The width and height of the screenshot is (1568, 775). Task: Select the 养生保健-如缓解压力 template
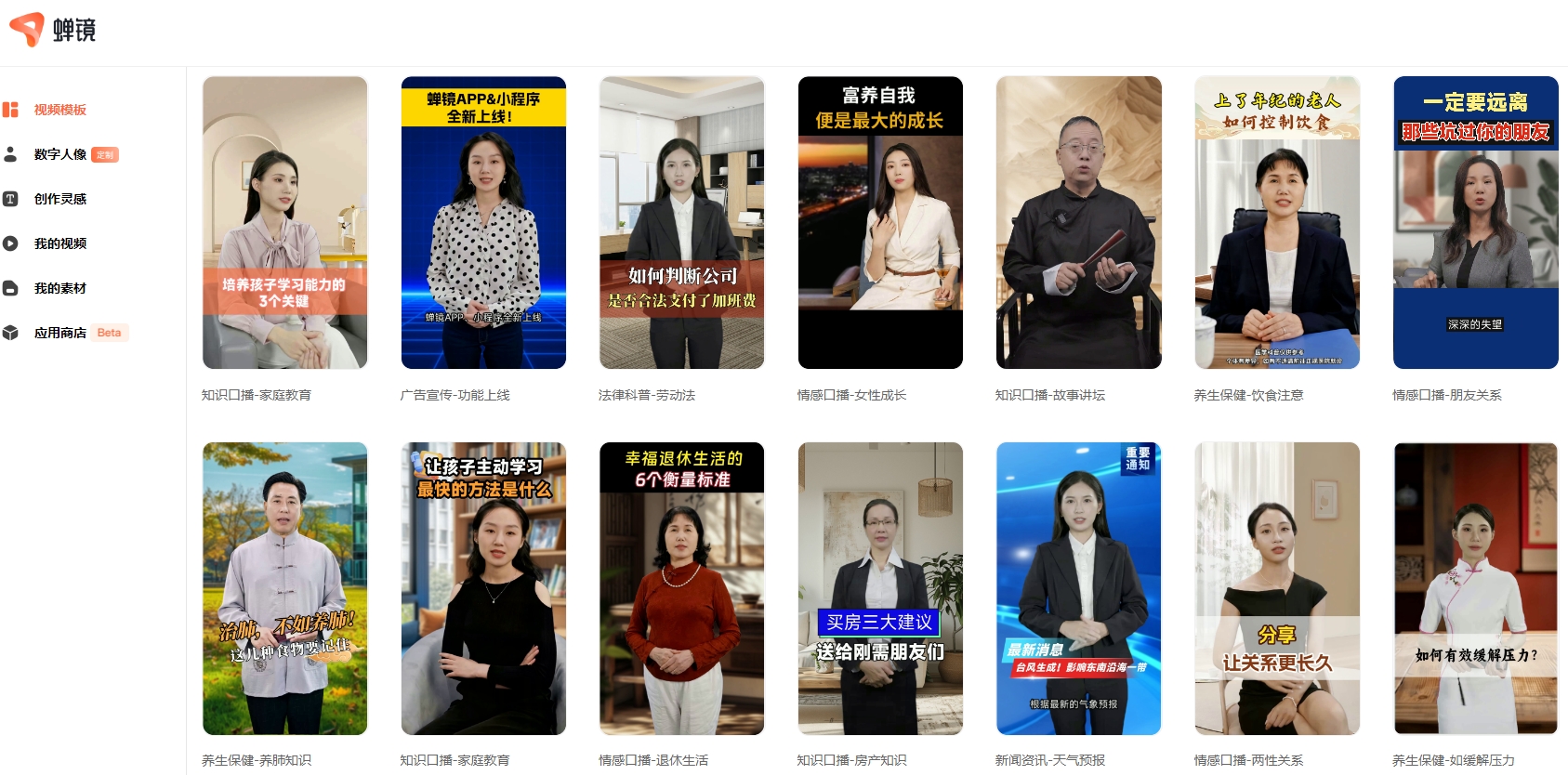click(1475, 588)
